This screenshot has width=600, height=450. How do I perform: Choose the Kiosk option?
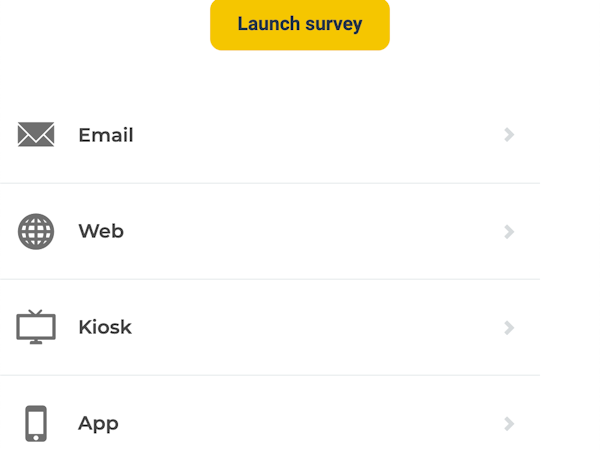tap(105, 327)
